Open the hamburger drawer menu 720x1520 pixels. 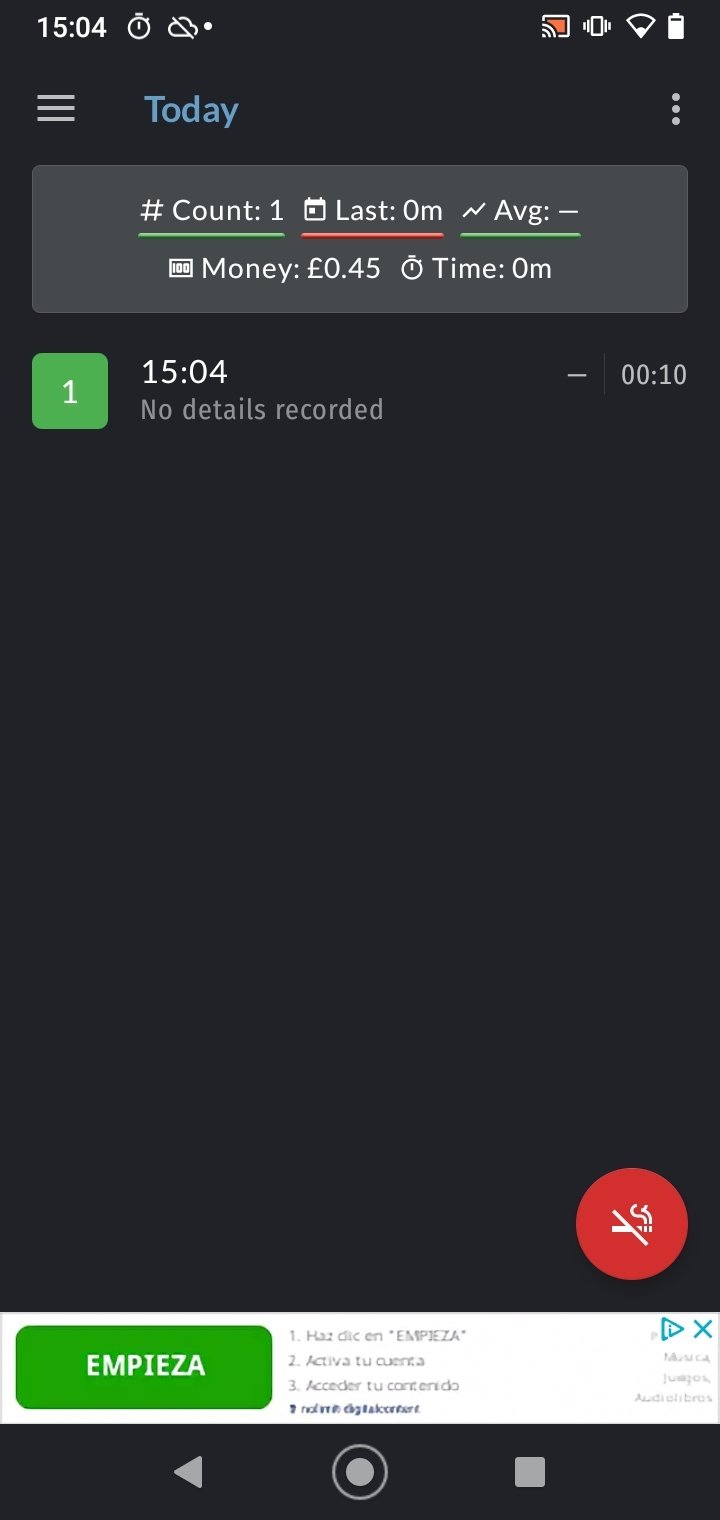[x=56, y=109]
